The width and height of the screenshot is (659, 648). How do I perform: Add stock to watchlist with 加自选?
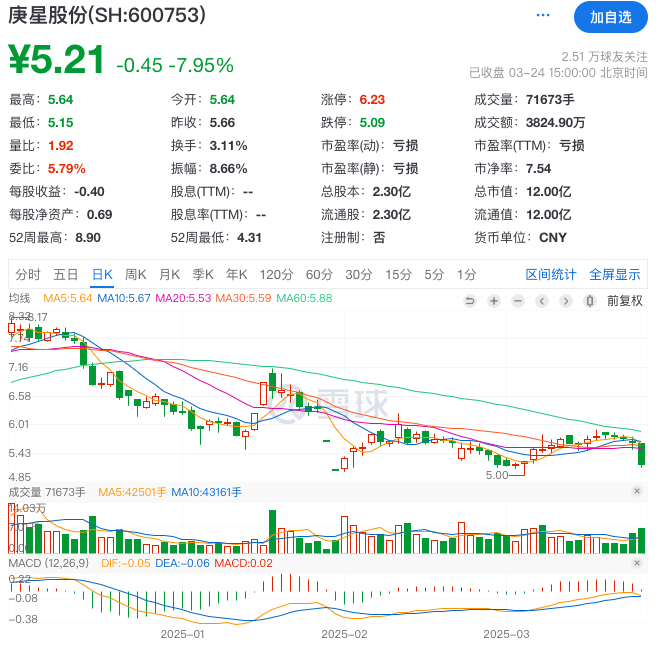pyautogui.click(x=610, y=16)
